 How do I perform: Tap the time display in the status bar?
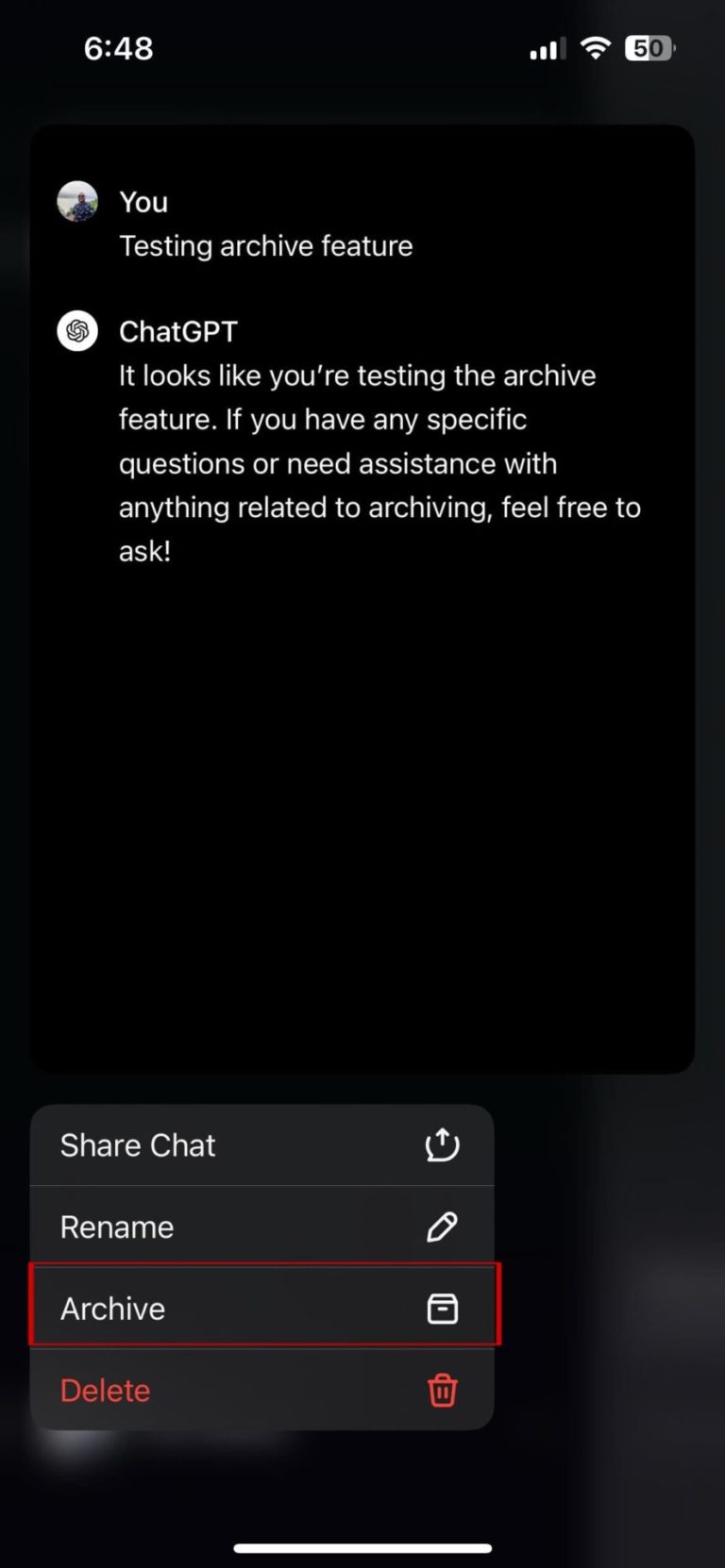pos(118,47)
